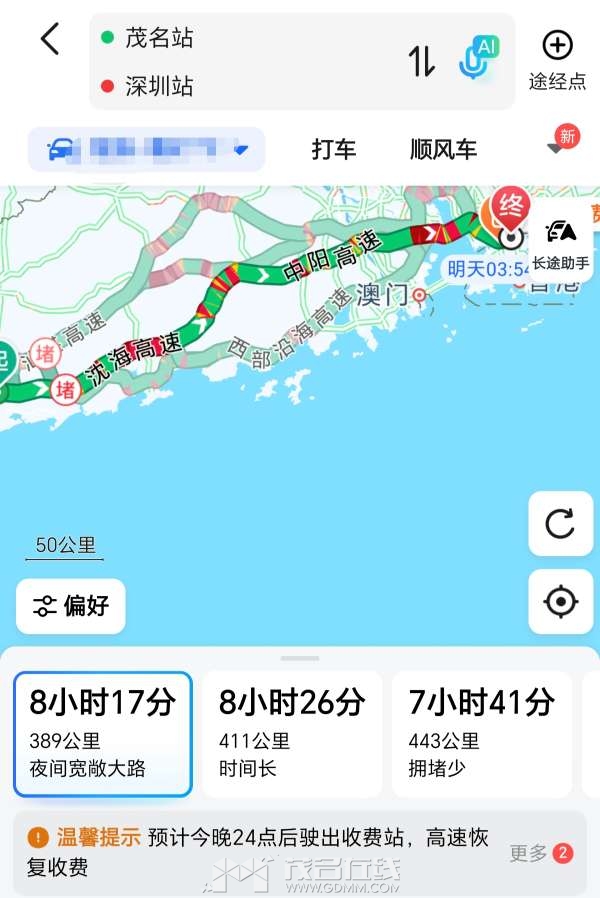The image size is (600, 898).
Task: Edit the starting point 茂名站
Action: click(x=160, y=39)
